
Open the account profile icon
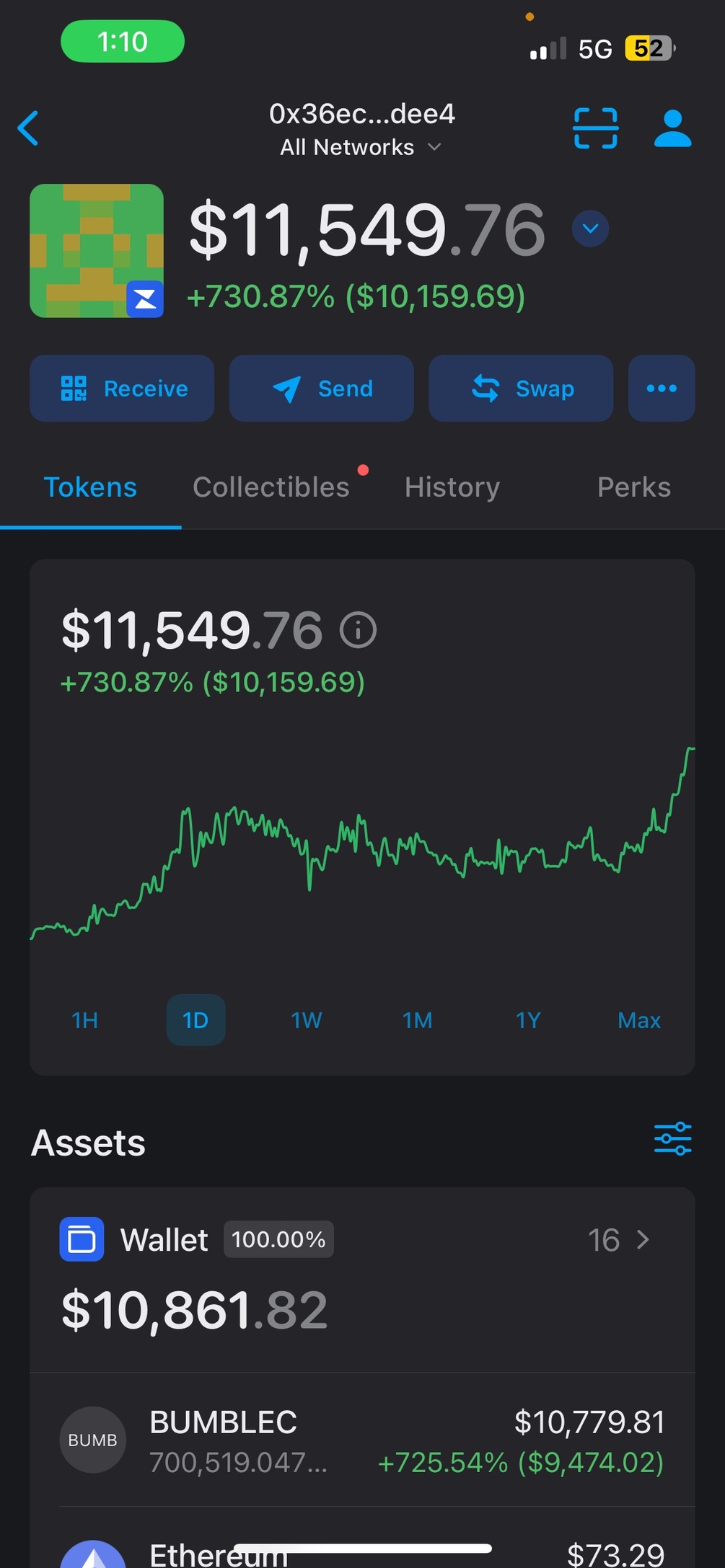(x=672, y=128)
